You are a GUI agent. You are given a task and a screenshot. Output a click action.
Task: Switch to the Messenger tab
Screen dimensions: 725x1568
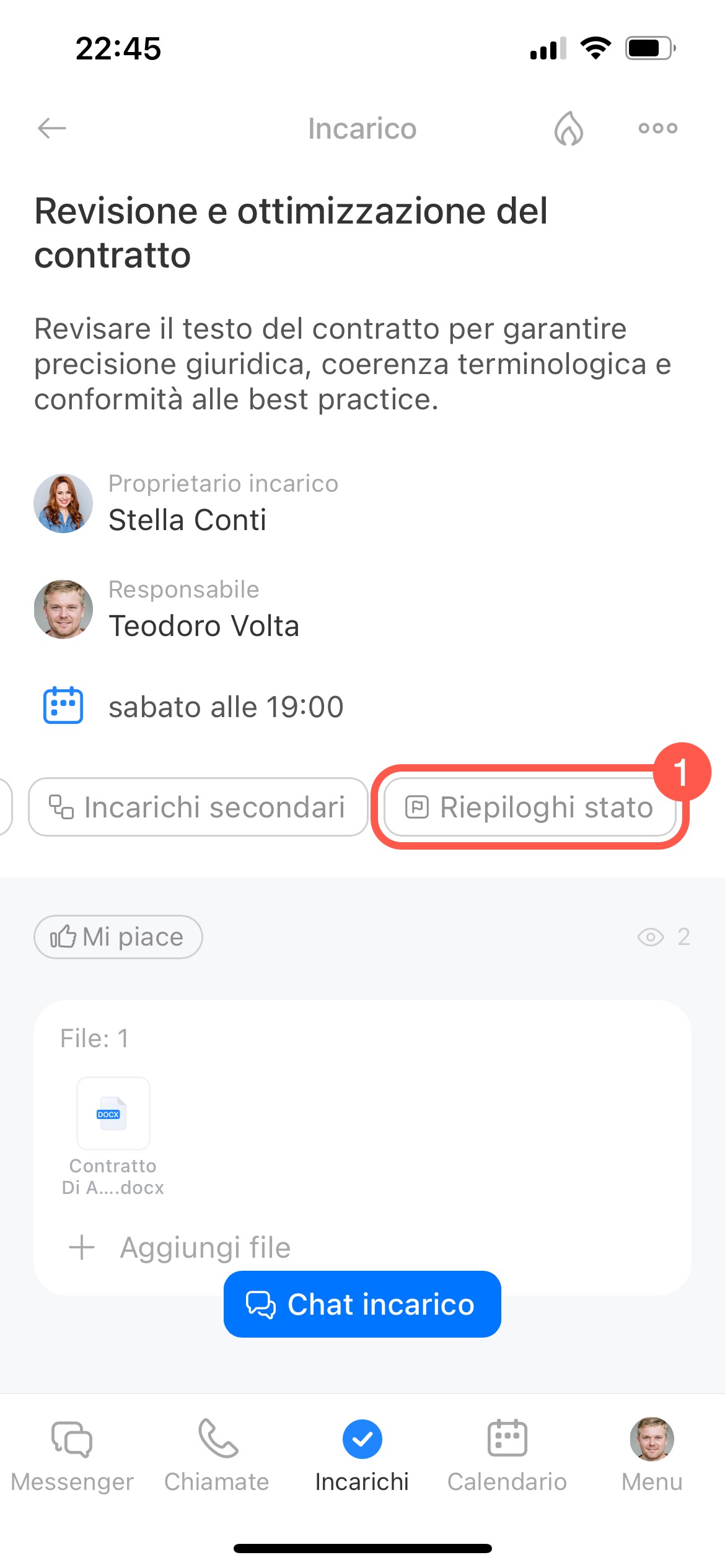click(72, 1455)
